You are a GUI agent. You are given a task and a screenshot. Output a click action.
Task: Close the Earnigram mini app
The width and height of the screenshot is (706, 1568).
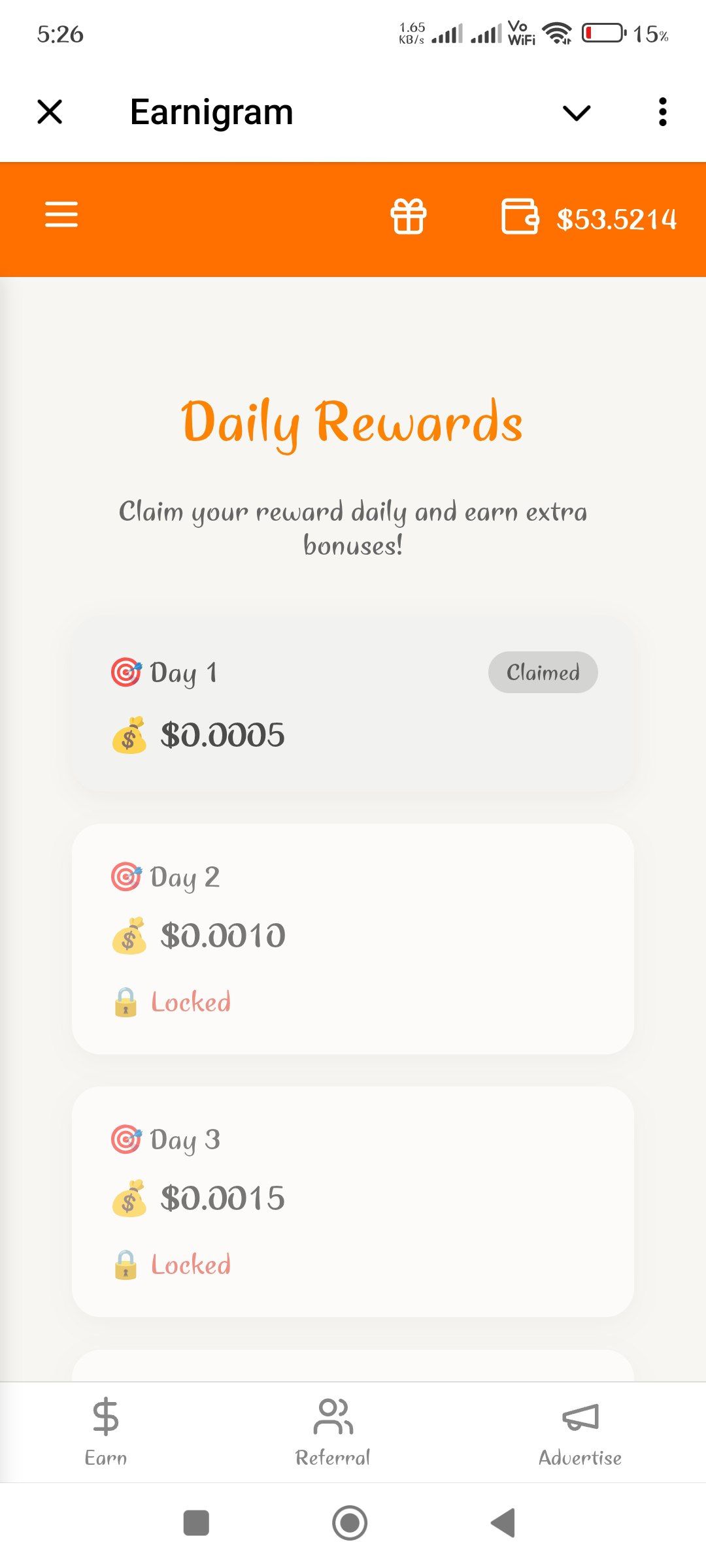click(x=50, y=112)
